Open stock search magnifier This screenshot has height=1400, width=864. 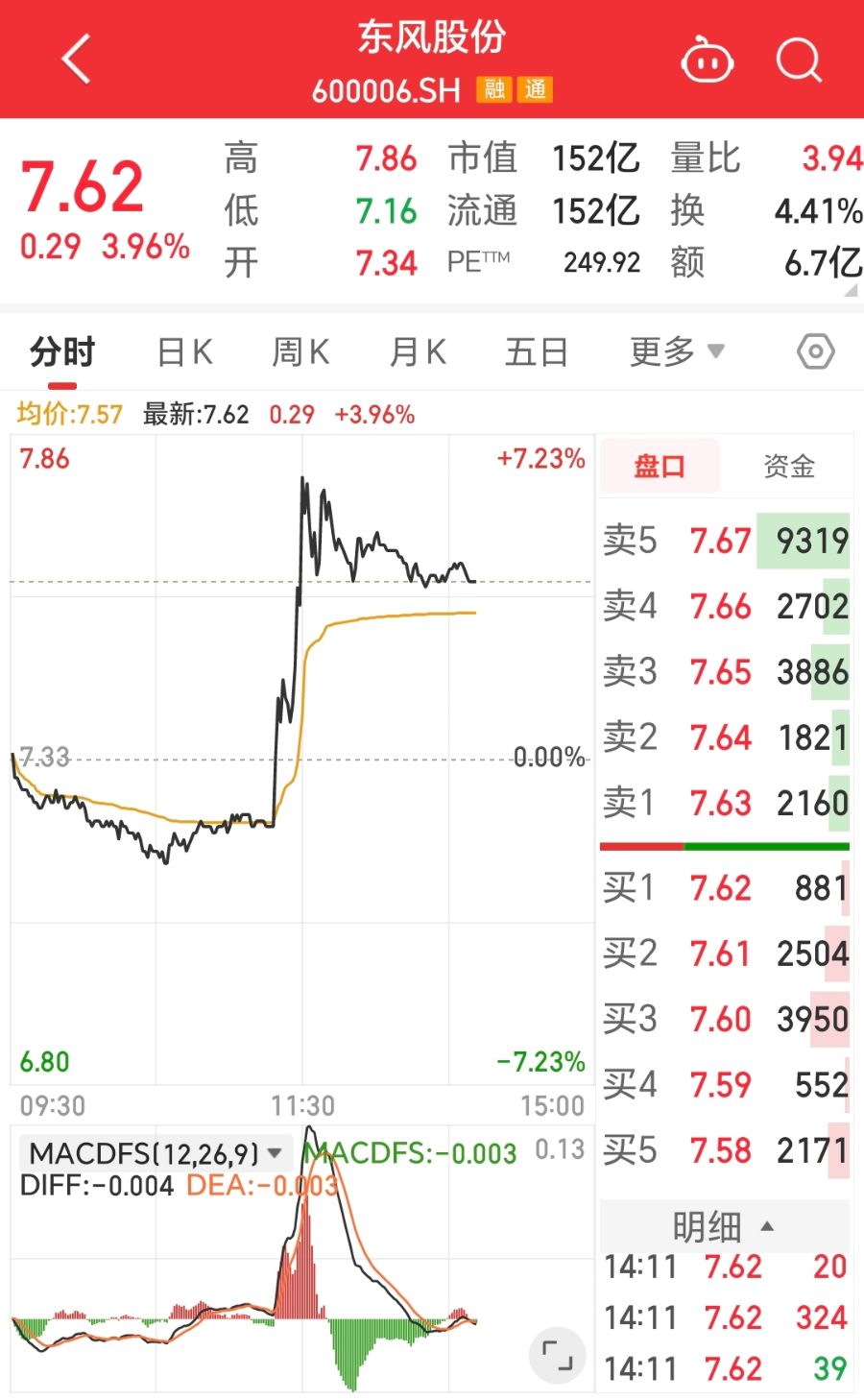pos(798,60)
